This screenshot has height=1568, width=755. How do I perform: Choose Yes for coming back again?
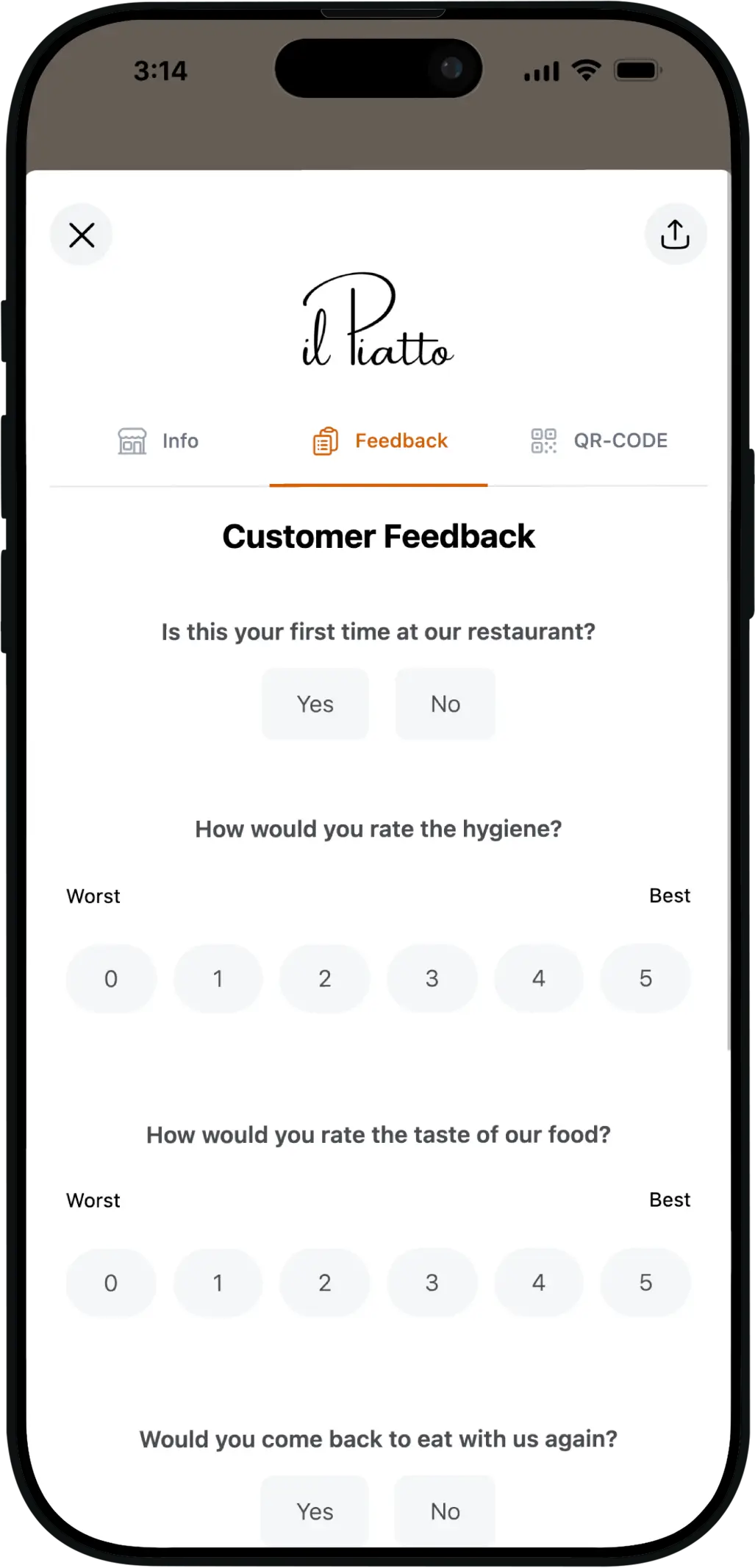tap(315, 1511)
